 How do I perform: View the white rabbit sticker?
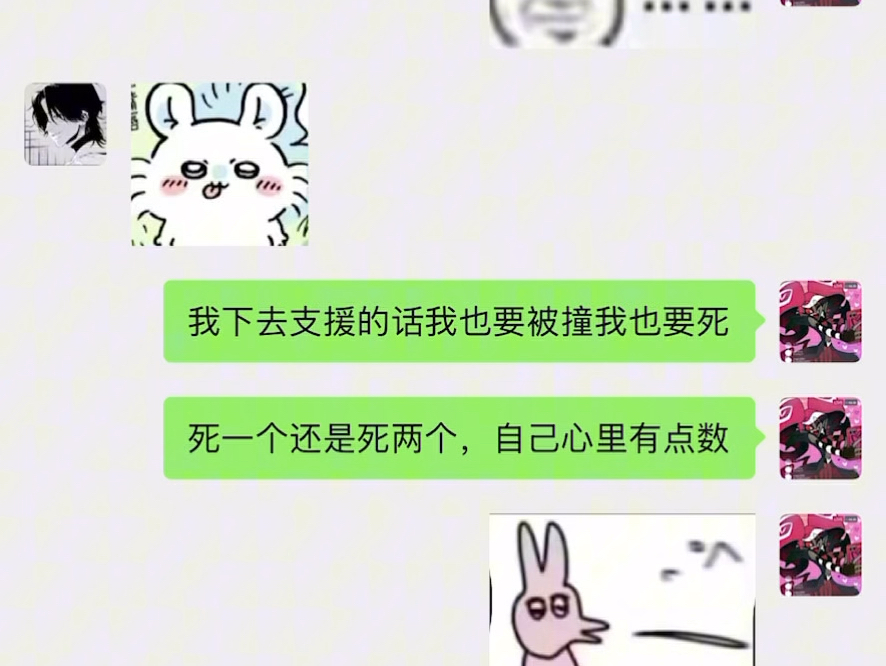coord(219,164)
